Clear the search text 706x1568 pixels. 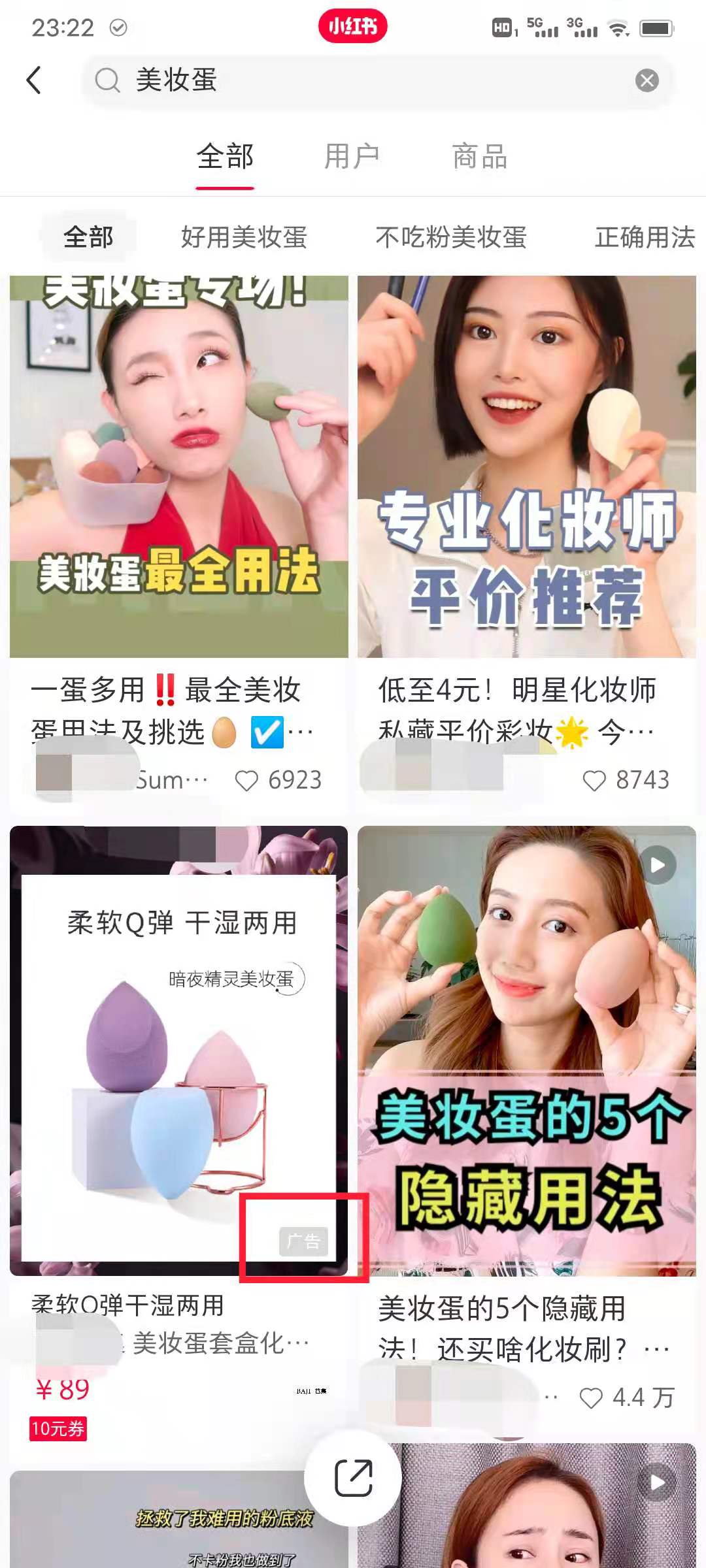(x=647, y=80)
